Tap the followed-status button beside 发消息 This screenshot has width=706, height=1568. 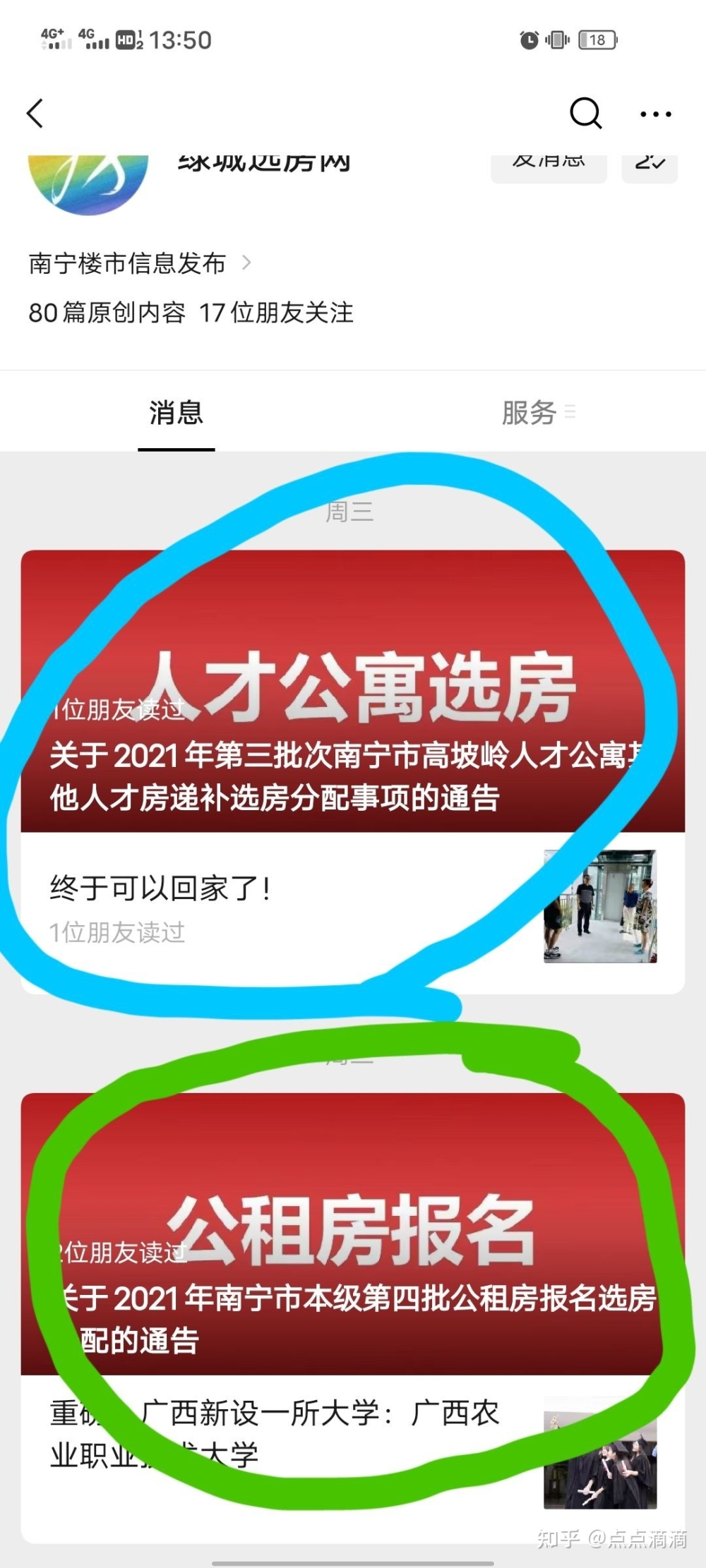click(650, 166)
